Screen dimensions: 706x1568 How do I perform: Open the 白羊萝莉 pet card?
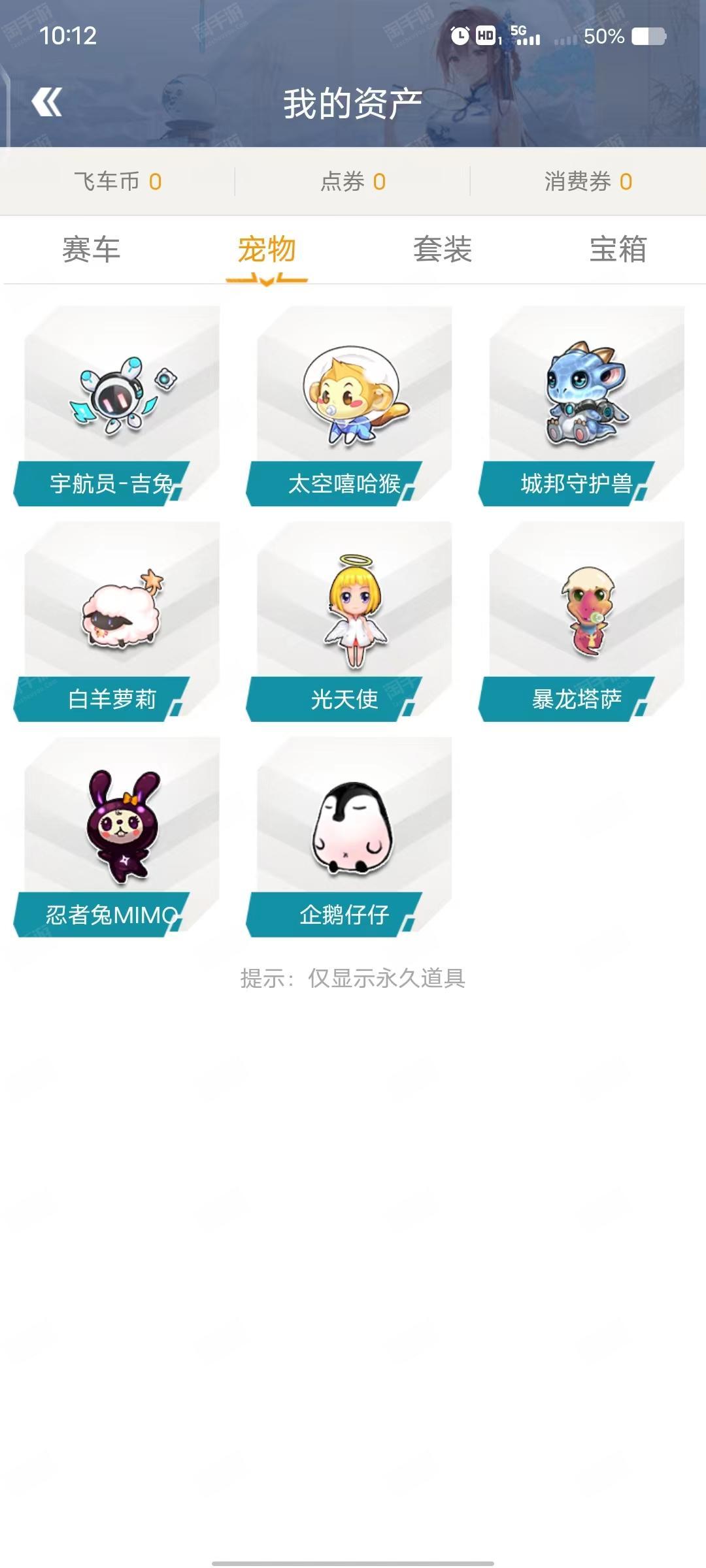click(x=117, y=621)
